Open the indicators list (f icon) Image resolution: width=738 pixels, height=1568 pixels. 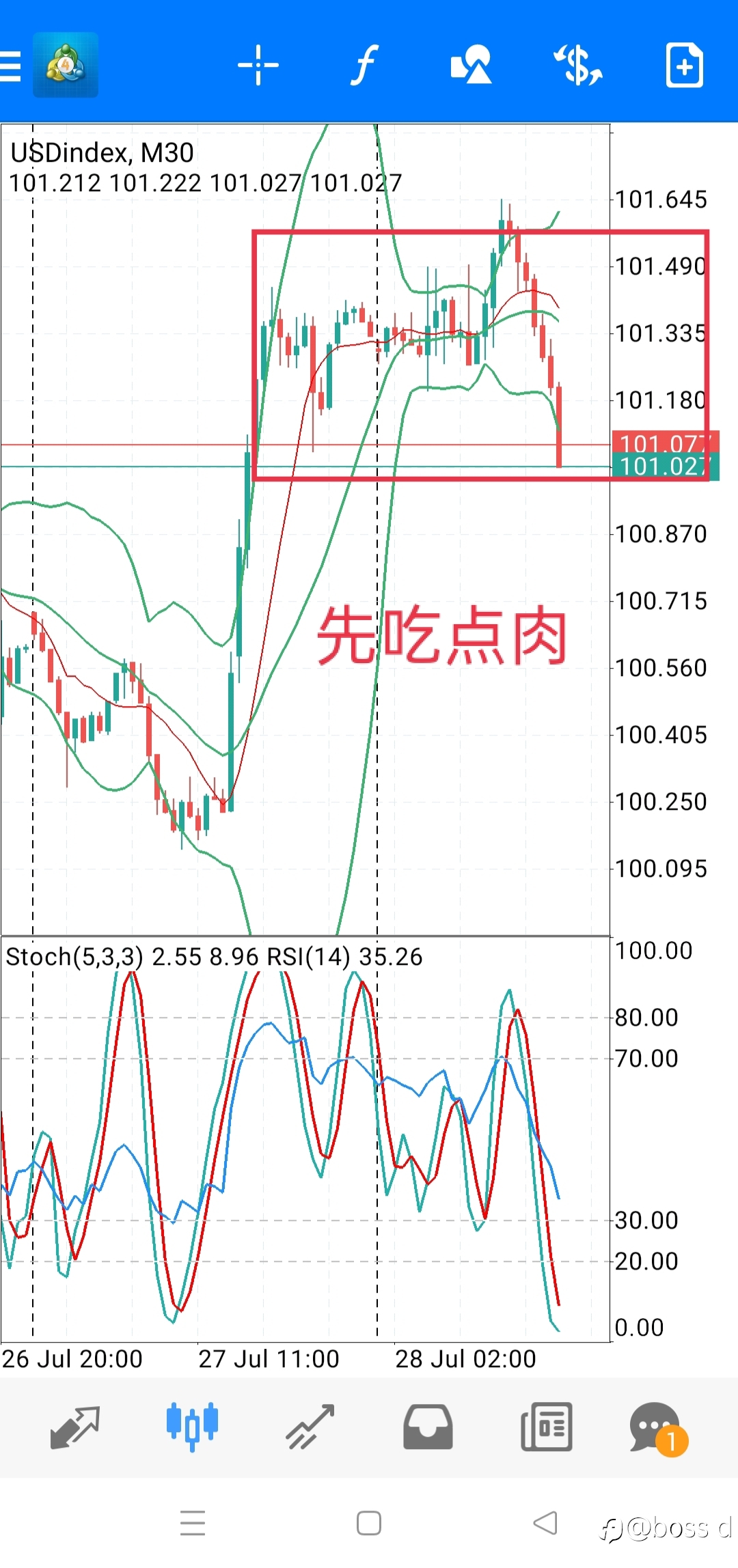point(365,66)
